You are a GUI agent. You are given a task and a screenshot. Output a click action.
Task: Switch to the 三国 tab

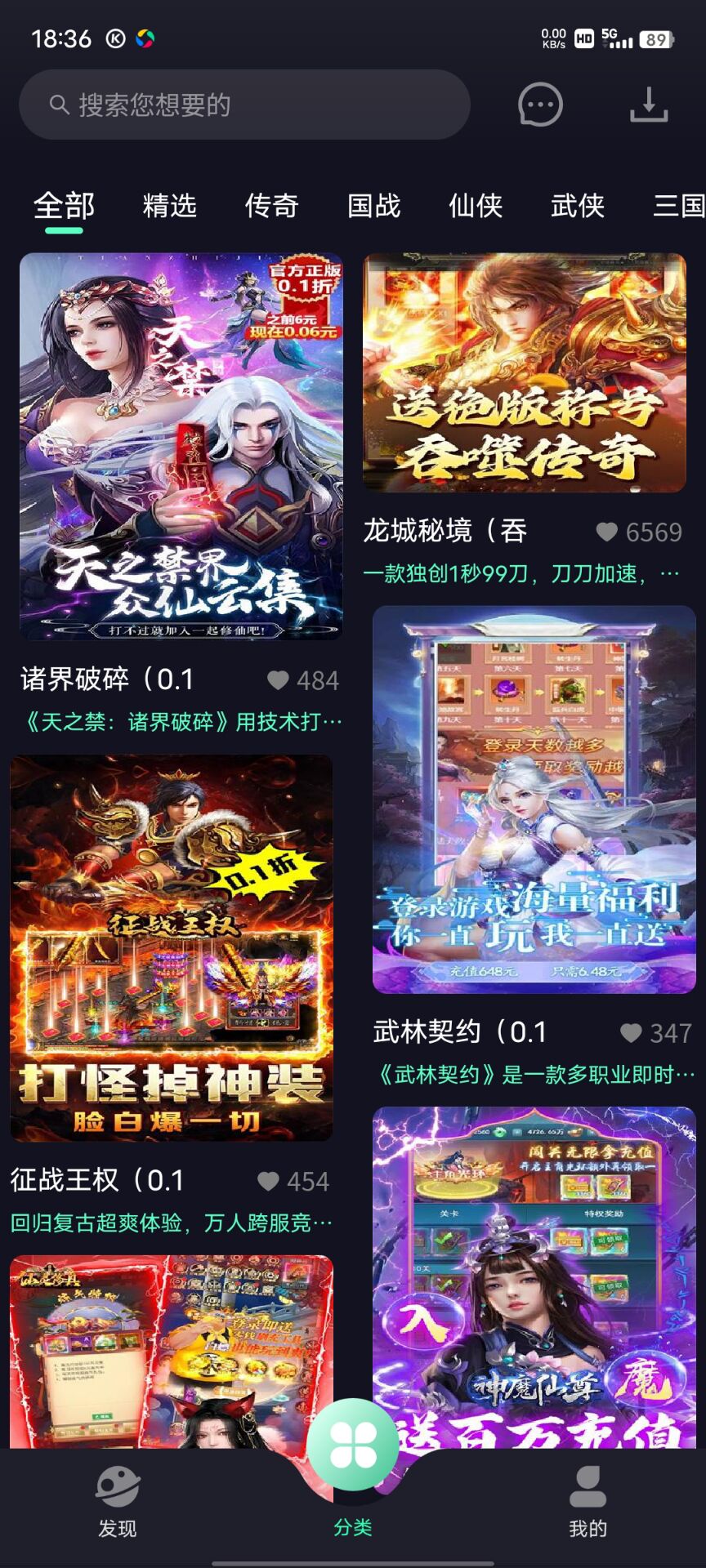[x=679, y=206]
